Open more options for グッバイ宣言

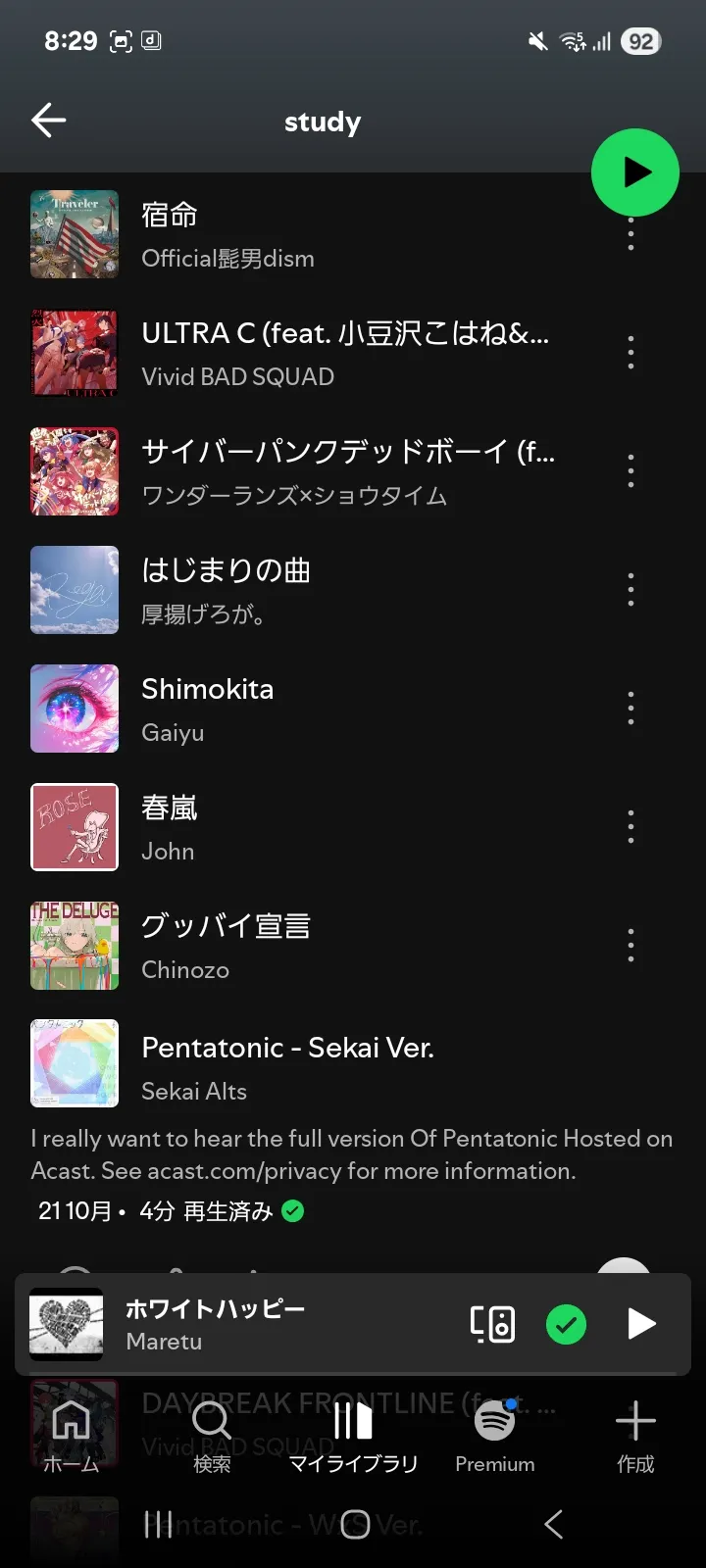click(x=630, y=946)
